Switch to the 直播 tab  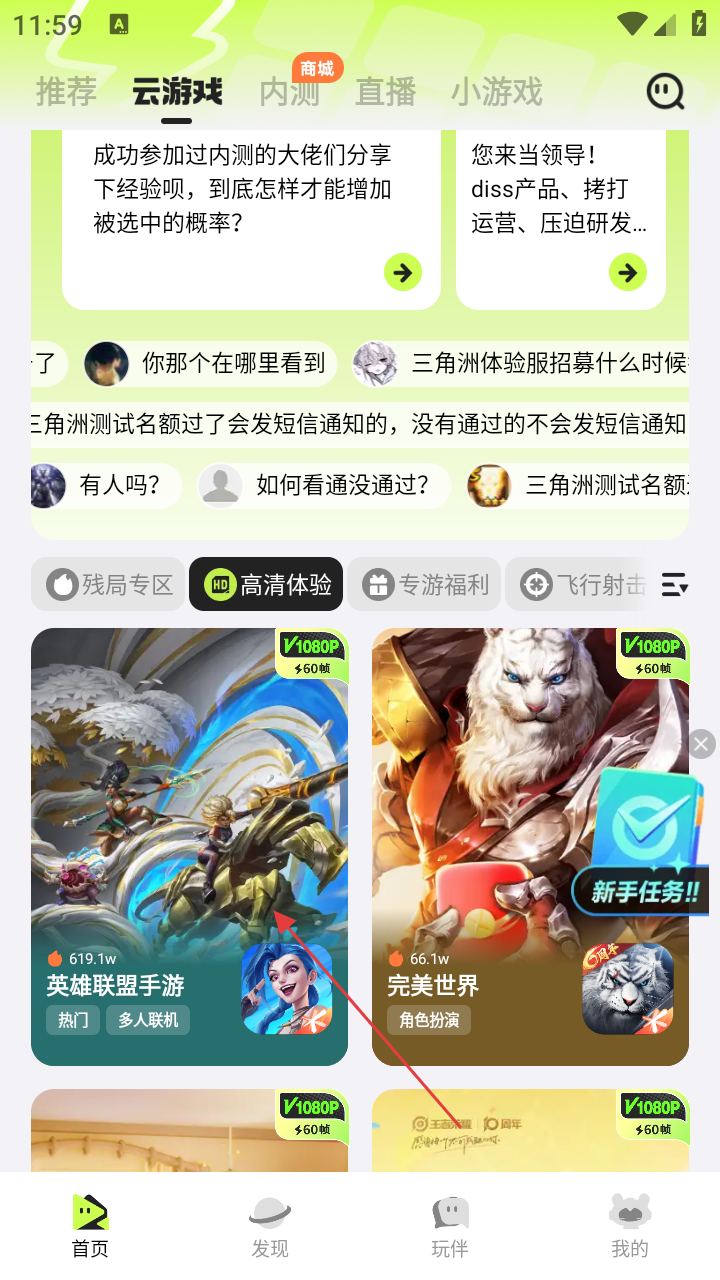coord(385,92)
